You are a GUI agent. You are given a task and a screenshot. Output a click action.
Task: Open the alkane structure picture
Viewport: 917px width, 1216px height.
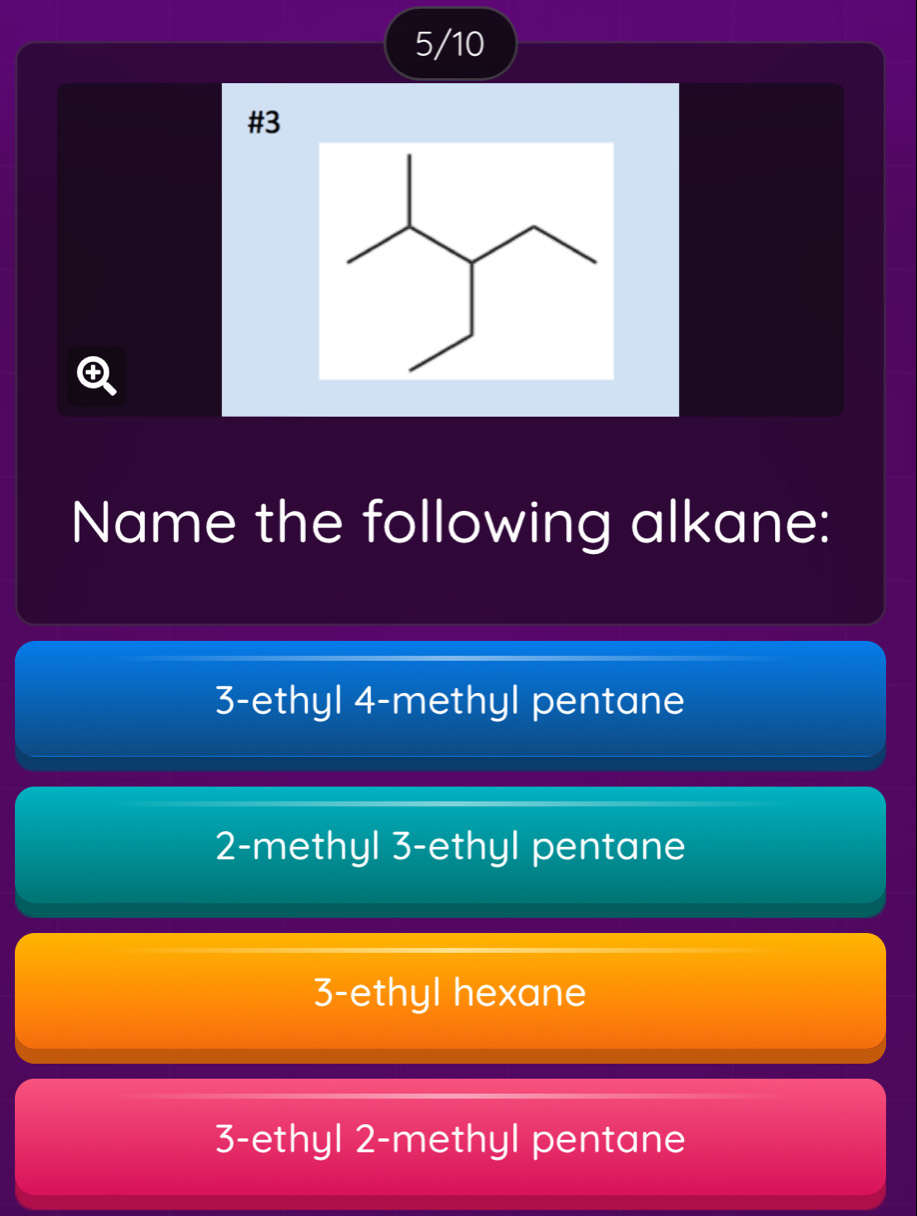click(465, 260)
